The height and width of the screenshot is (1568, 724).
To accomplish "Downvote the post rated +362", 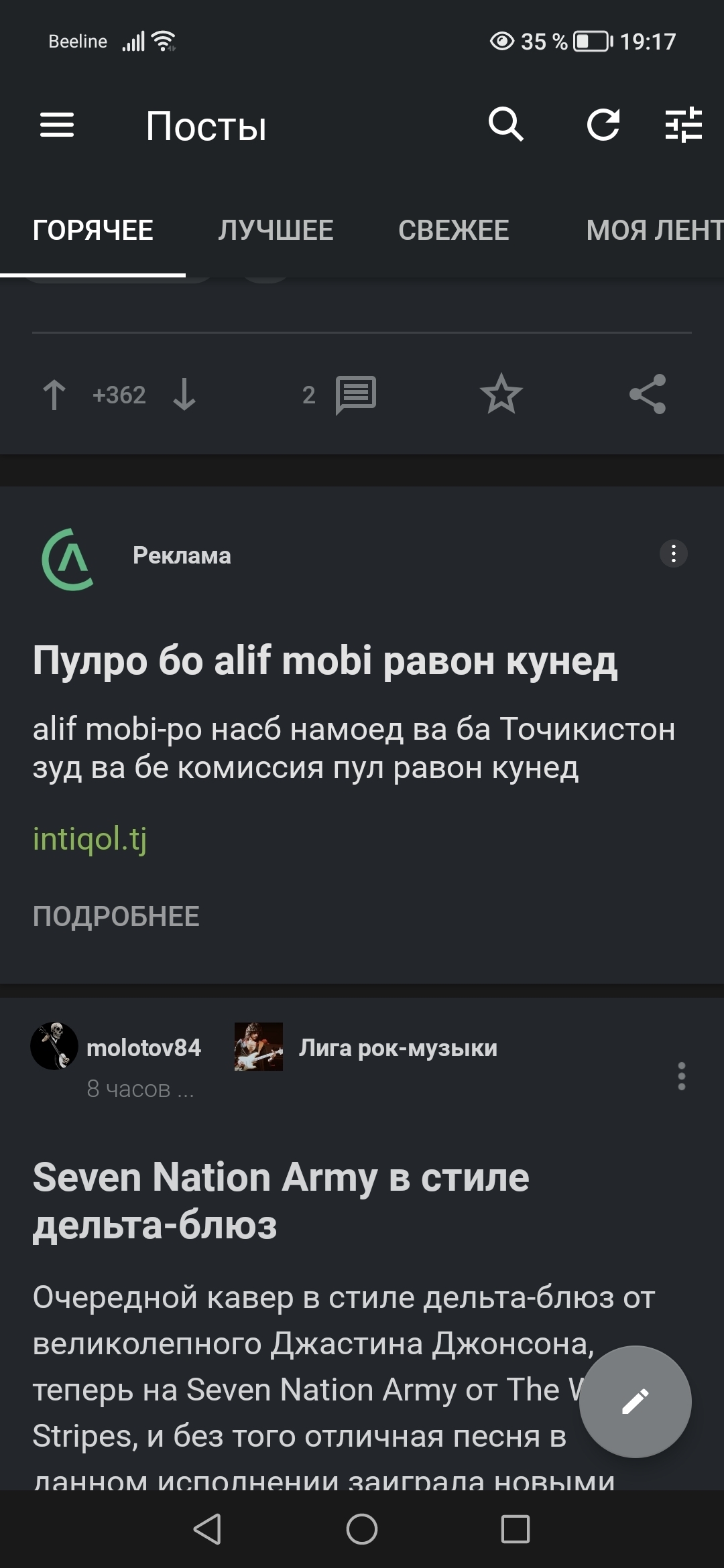I will tap(184, 395).
